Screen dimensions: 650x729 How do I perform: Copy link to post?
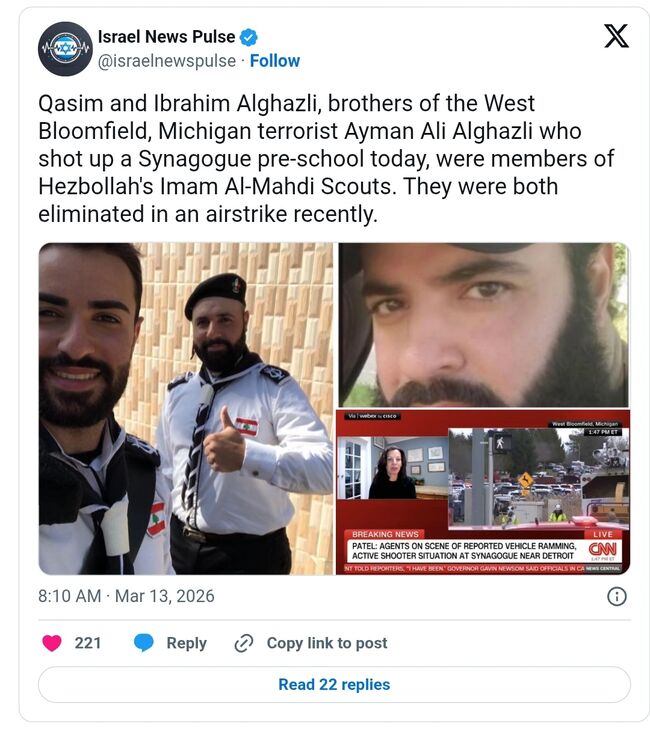click(x=311, y=643)
